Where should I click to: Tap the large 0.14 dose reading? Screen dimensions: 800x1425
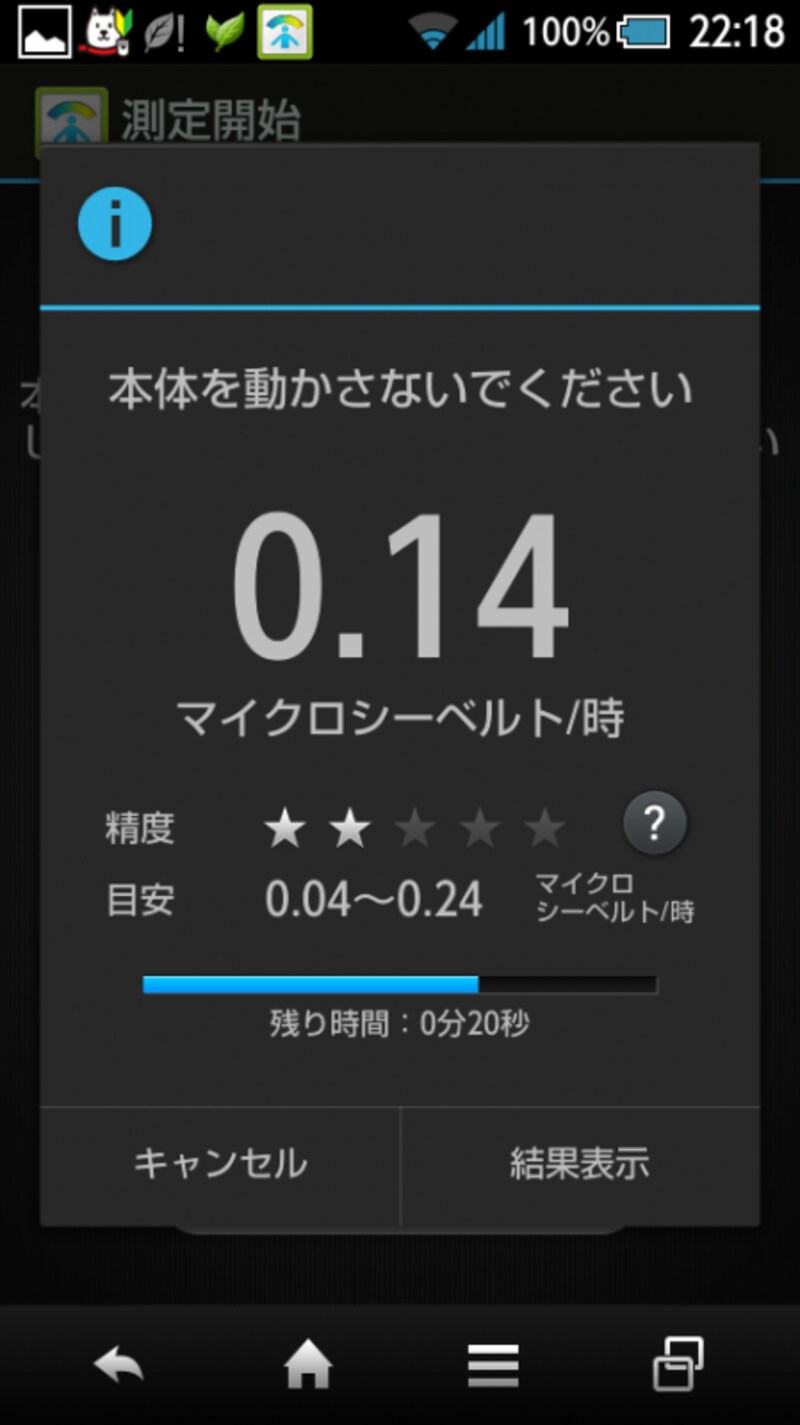[400, 590]
